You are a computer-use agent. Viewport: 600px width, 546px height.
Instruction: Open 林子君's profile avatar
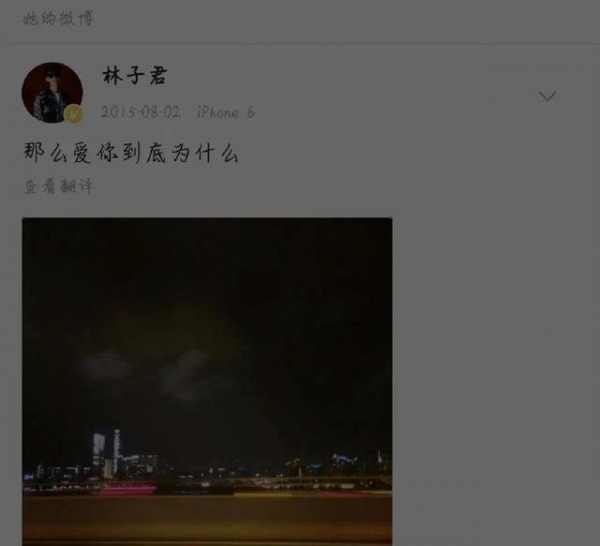[x=51, y=92]
